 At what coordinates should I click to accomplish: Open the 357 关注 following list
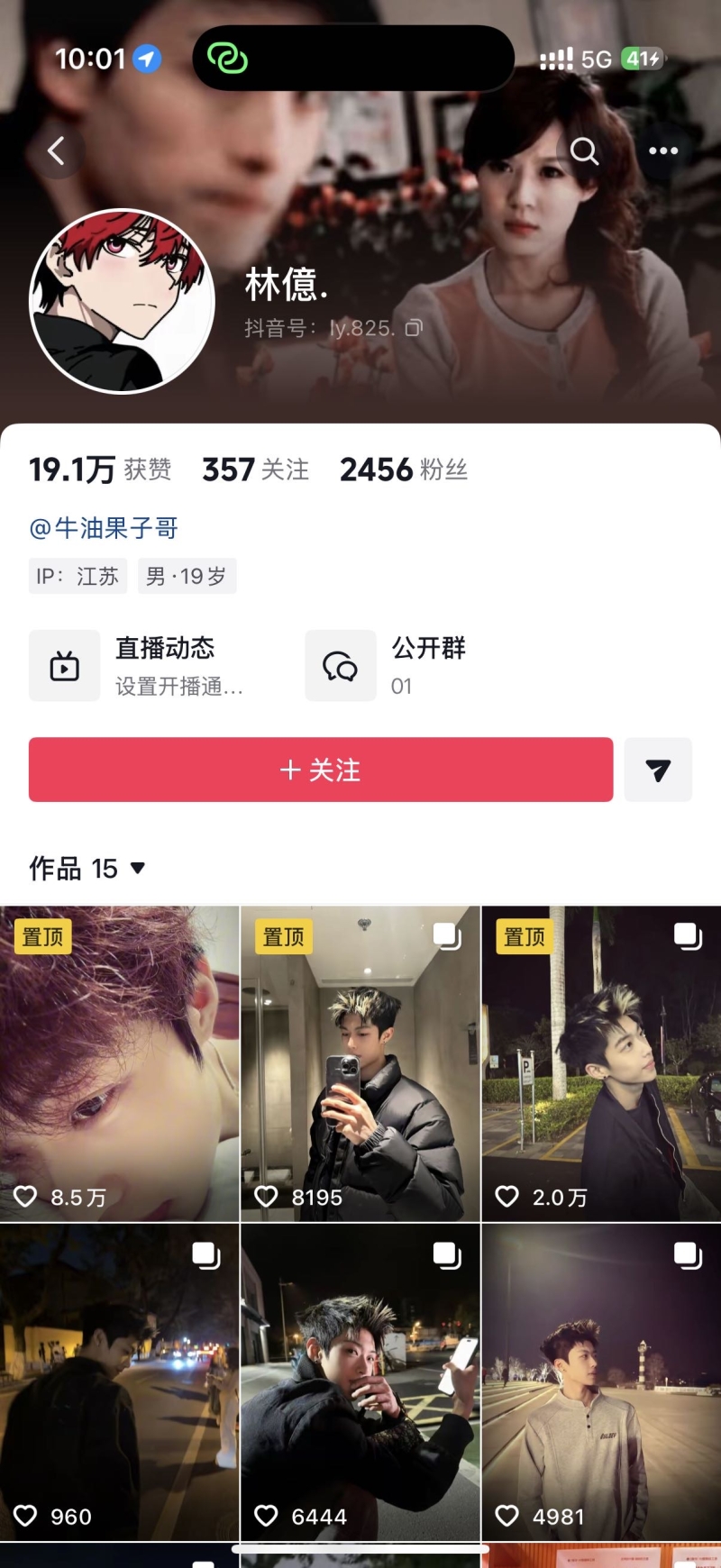pyautogui.click(x=255, y=469)
